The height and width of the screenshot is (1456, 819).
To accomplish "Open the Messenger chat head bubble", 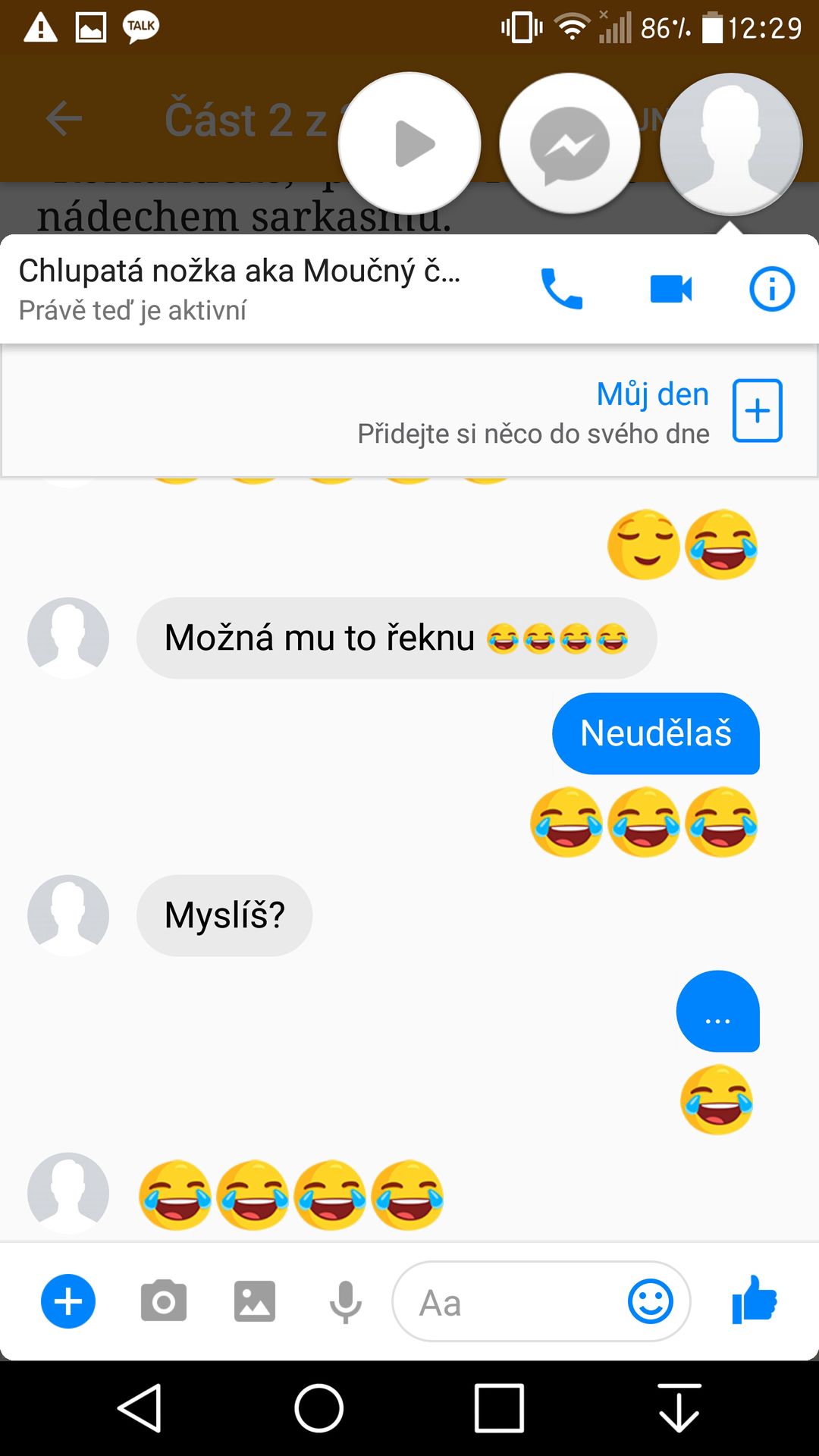I will [570, 143].
